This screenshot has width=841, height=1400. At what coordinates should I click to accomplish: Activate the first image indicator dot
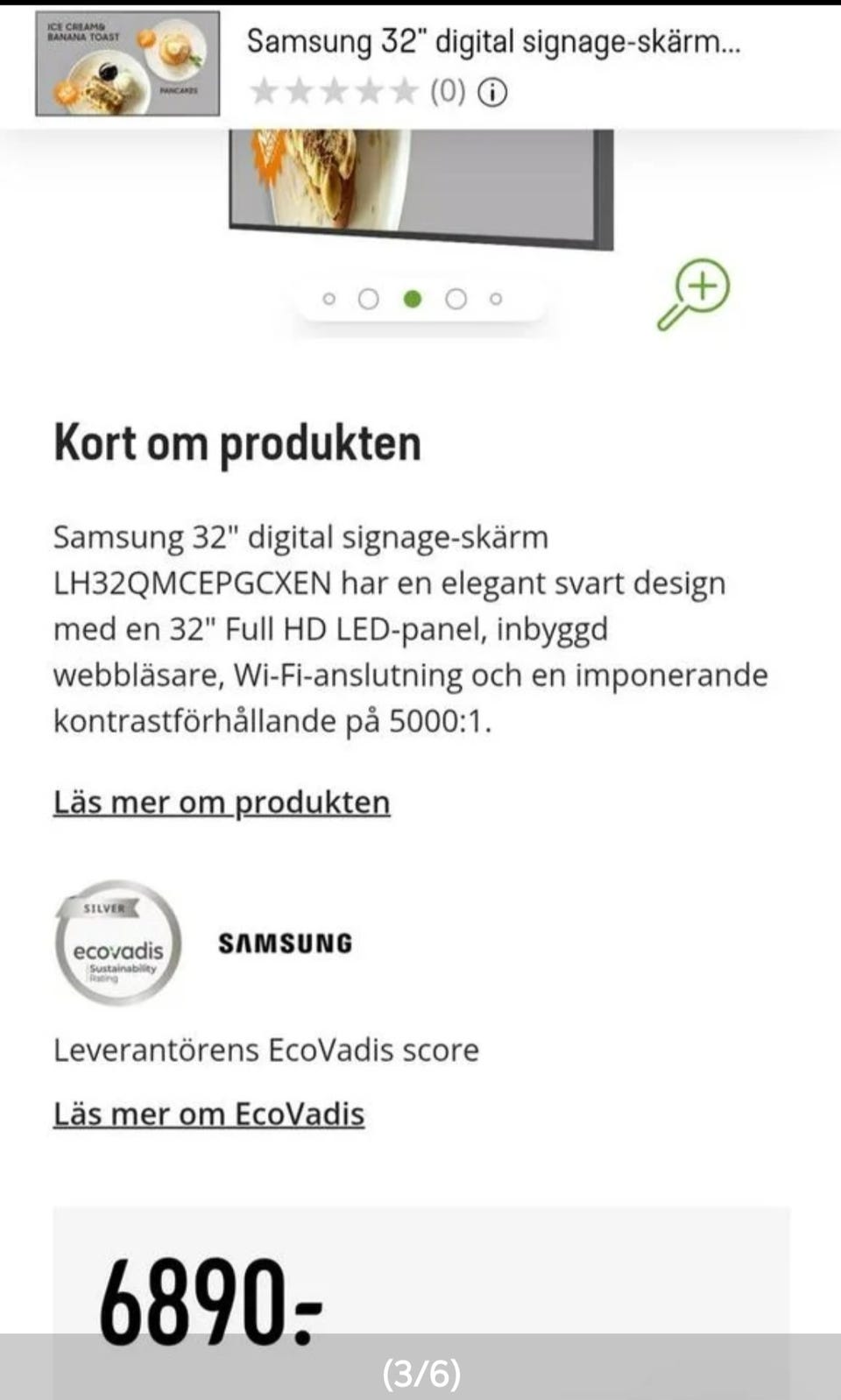click(x=329, y=299)
